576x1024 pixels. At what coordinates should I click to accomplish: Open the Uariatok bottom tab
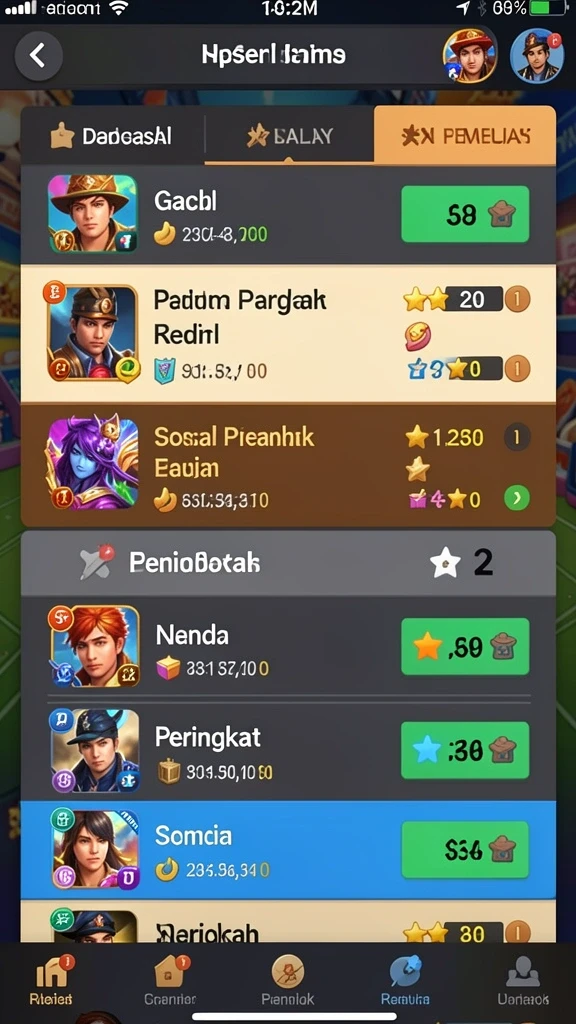coord(523,982)
